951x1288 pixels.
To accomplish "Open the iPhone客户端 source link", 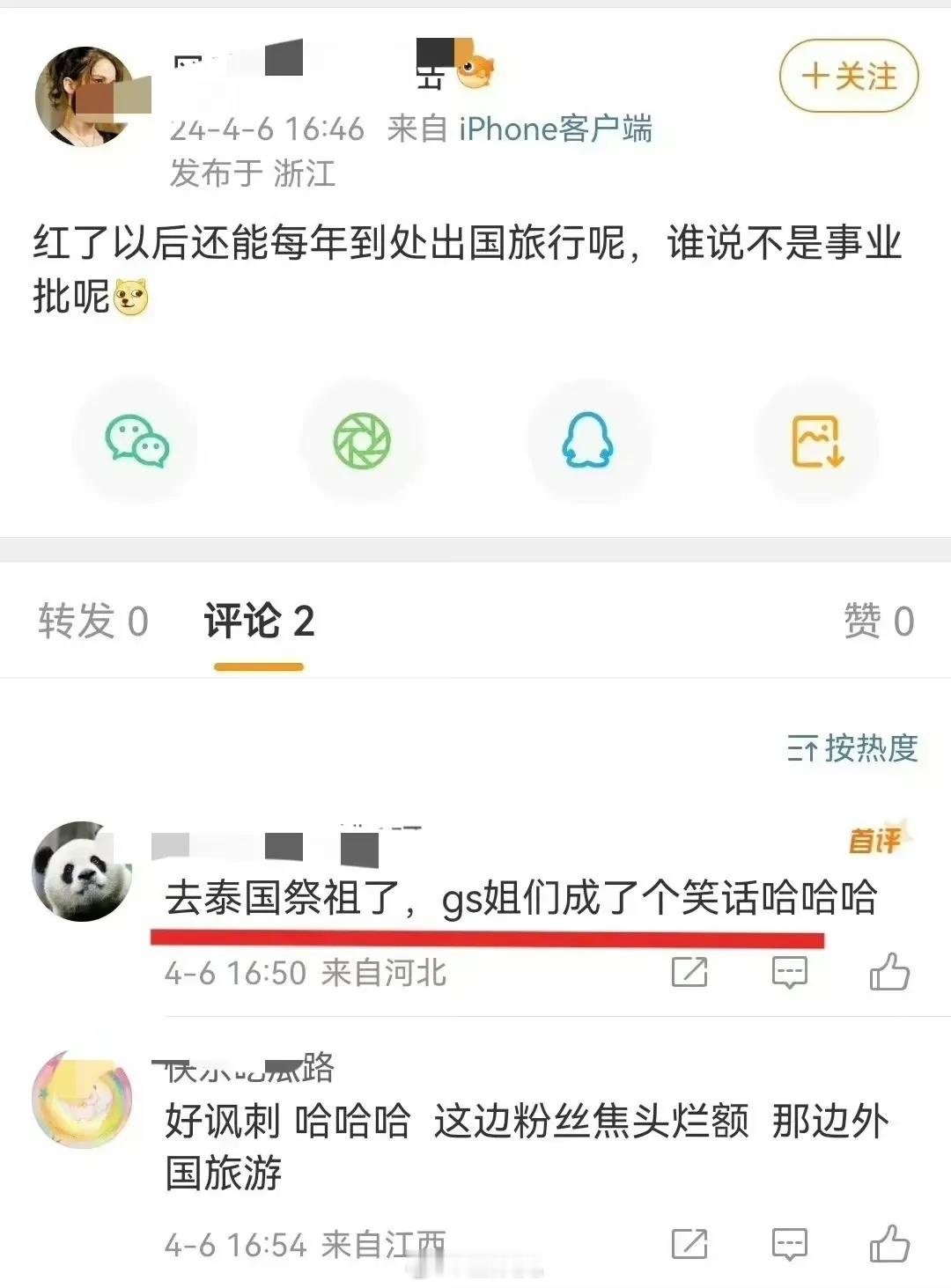I will pos(555,129).
